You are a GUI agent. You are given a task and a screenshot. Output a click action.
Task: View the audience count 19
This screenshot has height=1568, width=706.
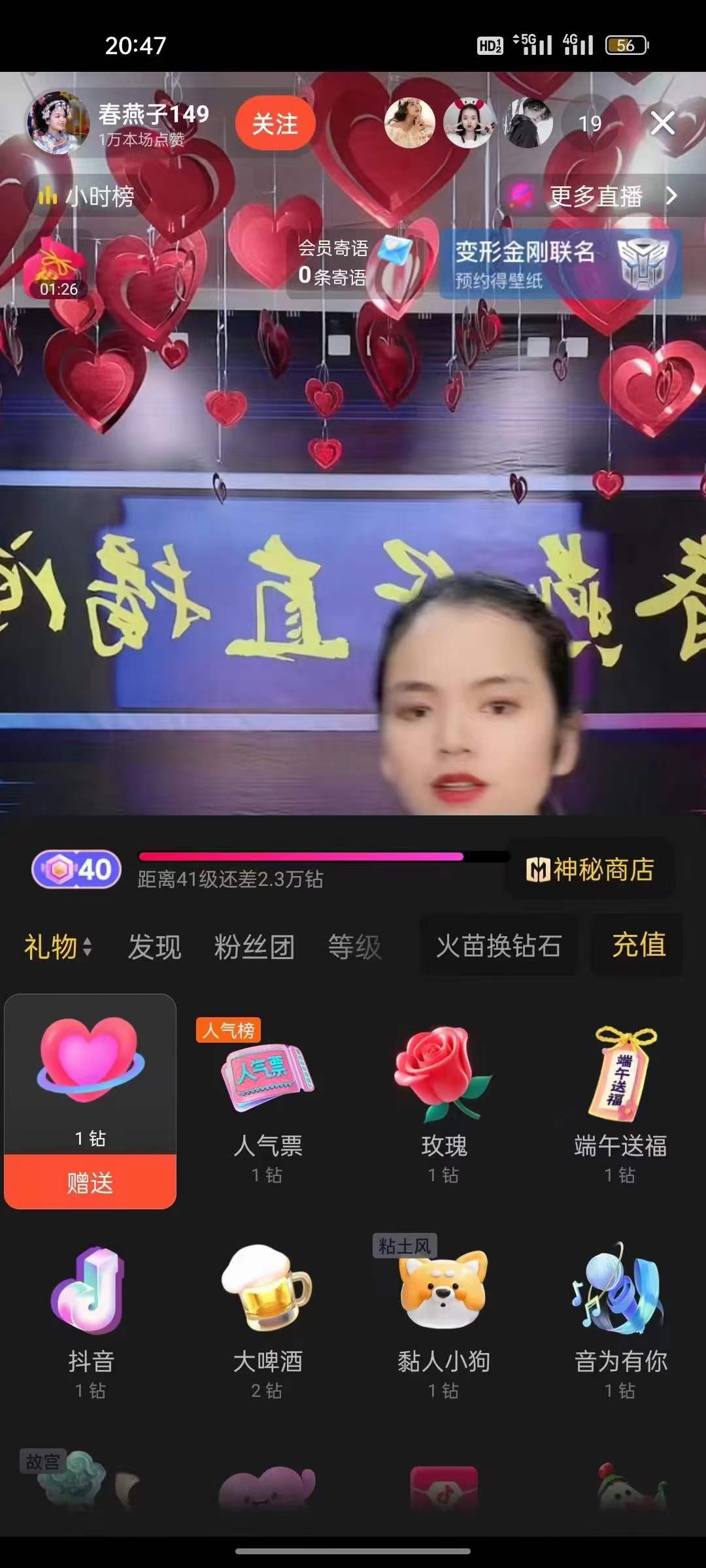tap(590, 123)
